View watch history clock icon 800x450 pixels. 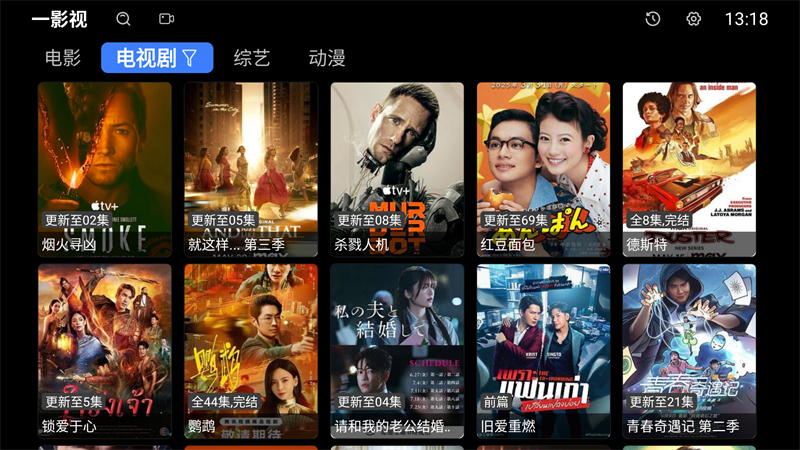[653, 19]
